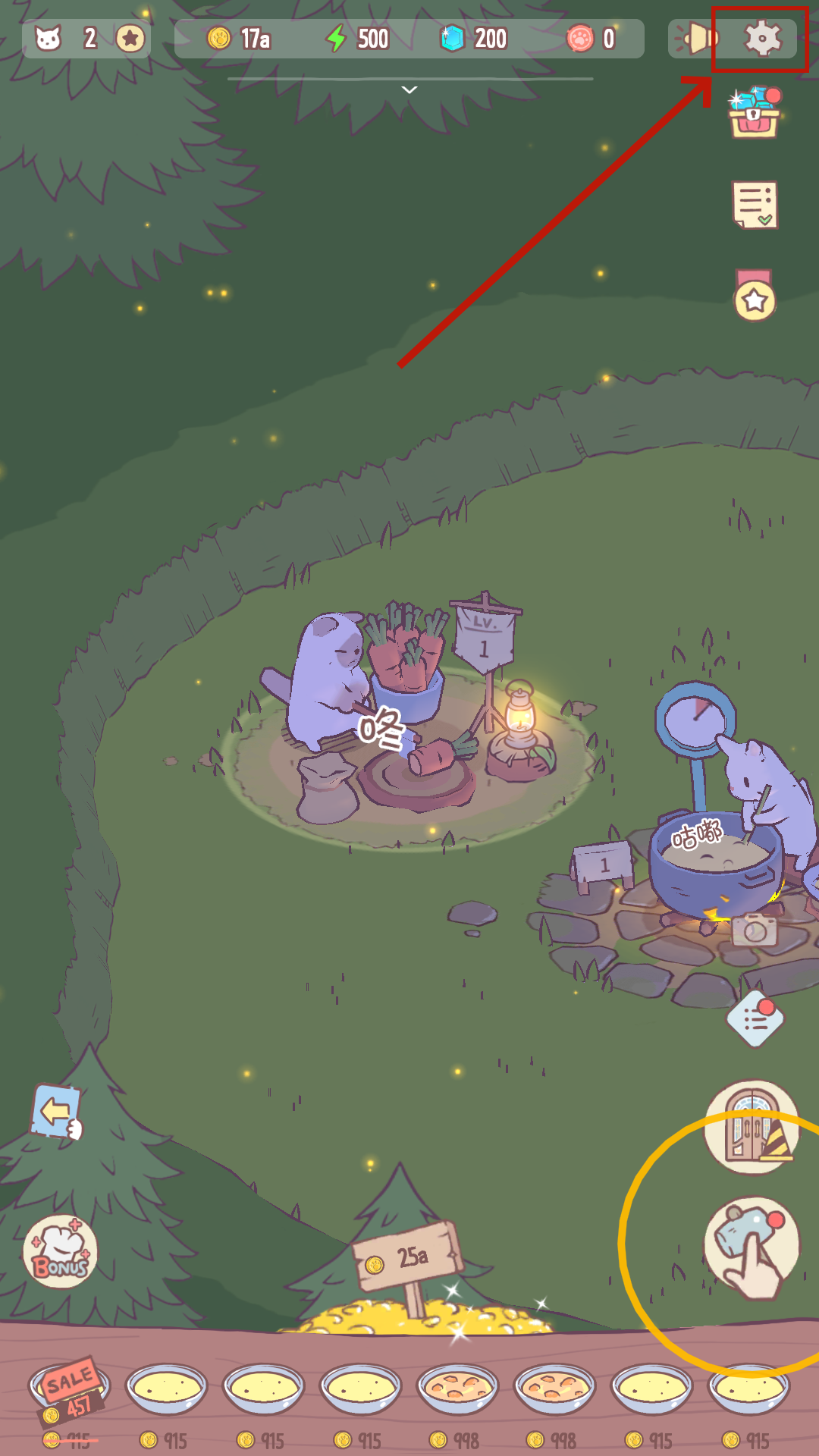Viewport: 819px width, 1456px height.
Task: Expand the top resource bar chevron
Action: click(x=409, y=89)
